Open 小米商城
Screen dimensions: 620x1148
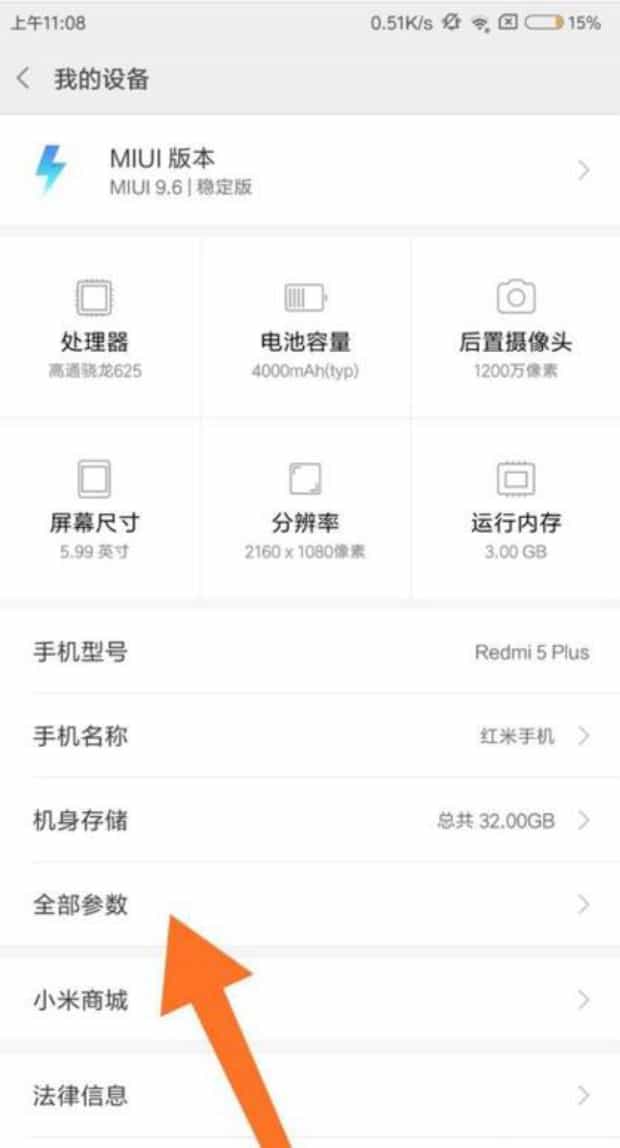(310, 999)
